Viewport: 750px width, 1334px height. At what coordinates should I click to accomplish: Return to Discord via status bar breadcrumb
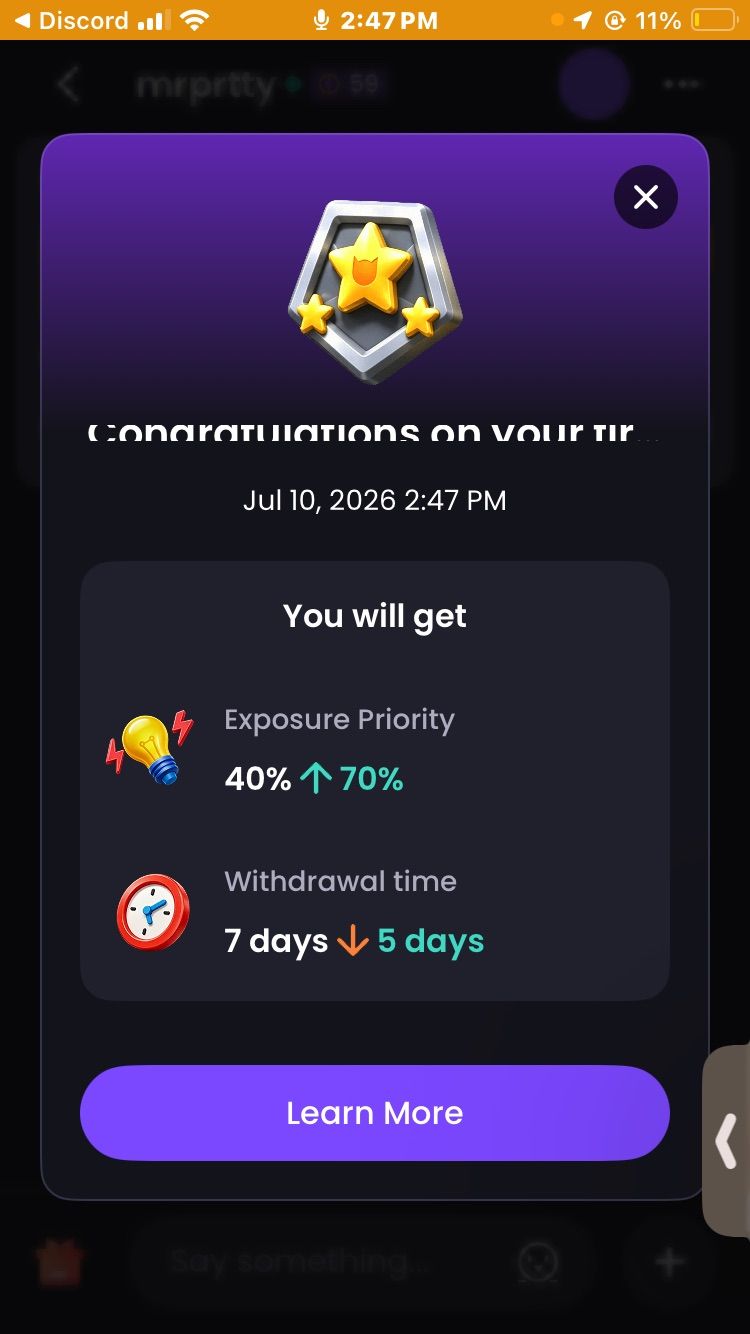click(71, 20)
